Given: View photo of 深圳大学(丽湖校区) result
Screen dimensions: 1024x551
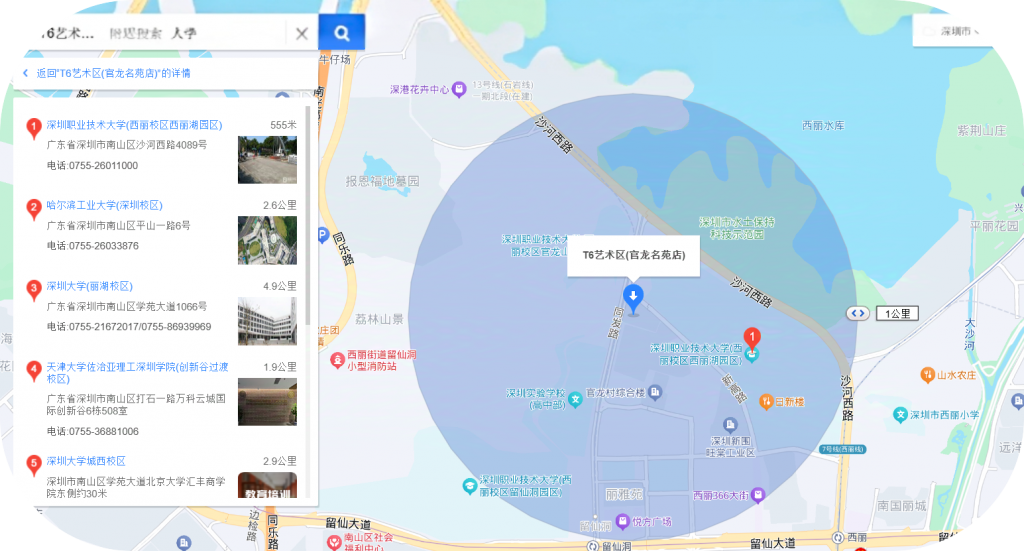Looking at the screenshot, I should point(267,321).
